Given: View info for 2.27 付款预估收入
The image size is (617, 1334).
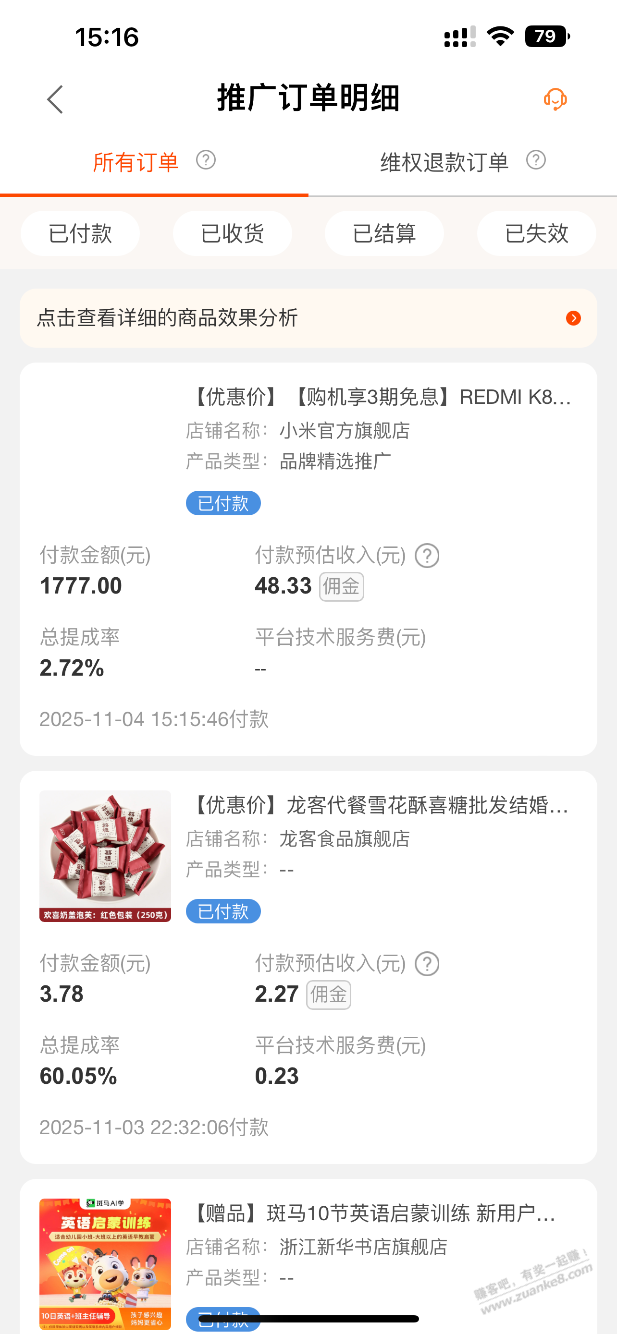Looking at the screenshot, I should point(427,964).
